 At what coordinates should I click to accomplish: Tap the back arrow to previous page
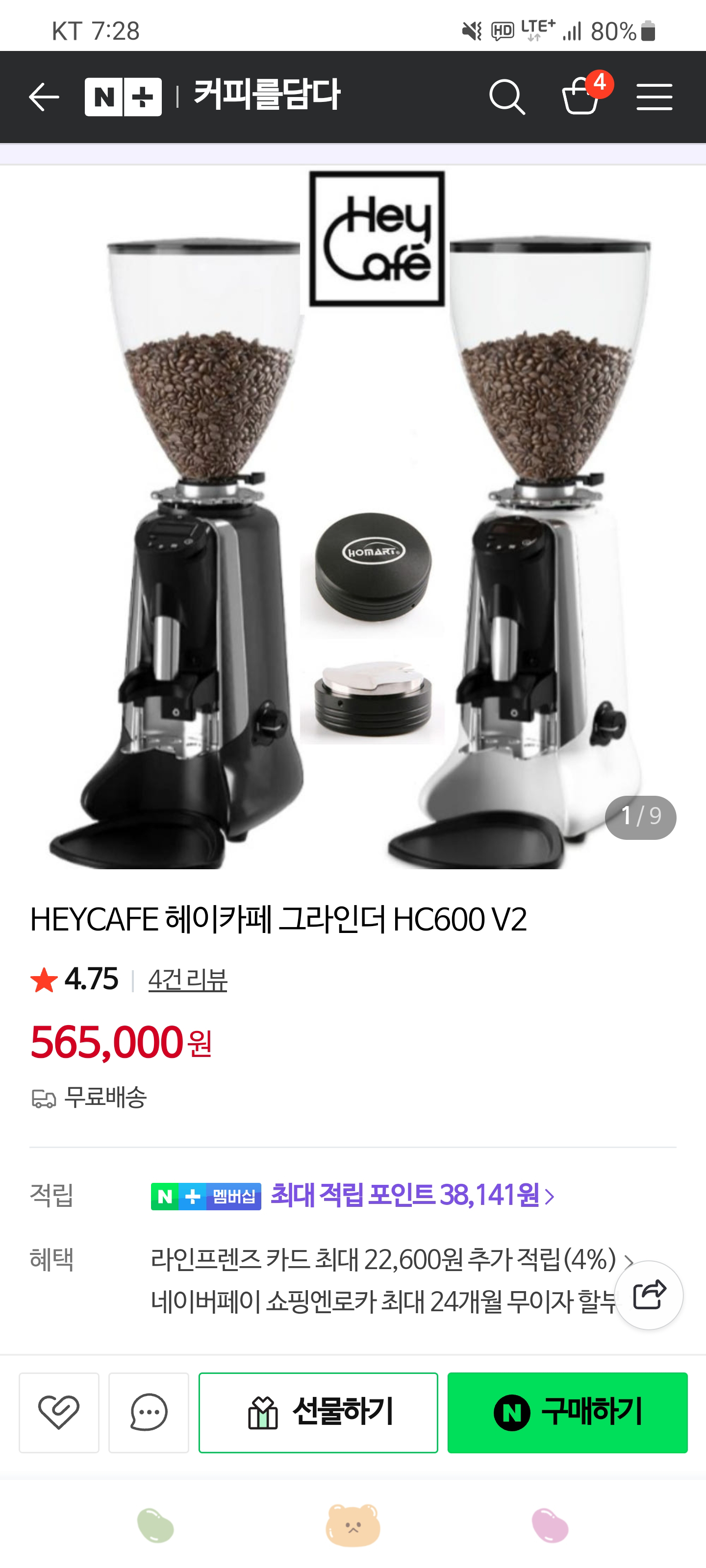pyautogui.click(x=43, y=96)
